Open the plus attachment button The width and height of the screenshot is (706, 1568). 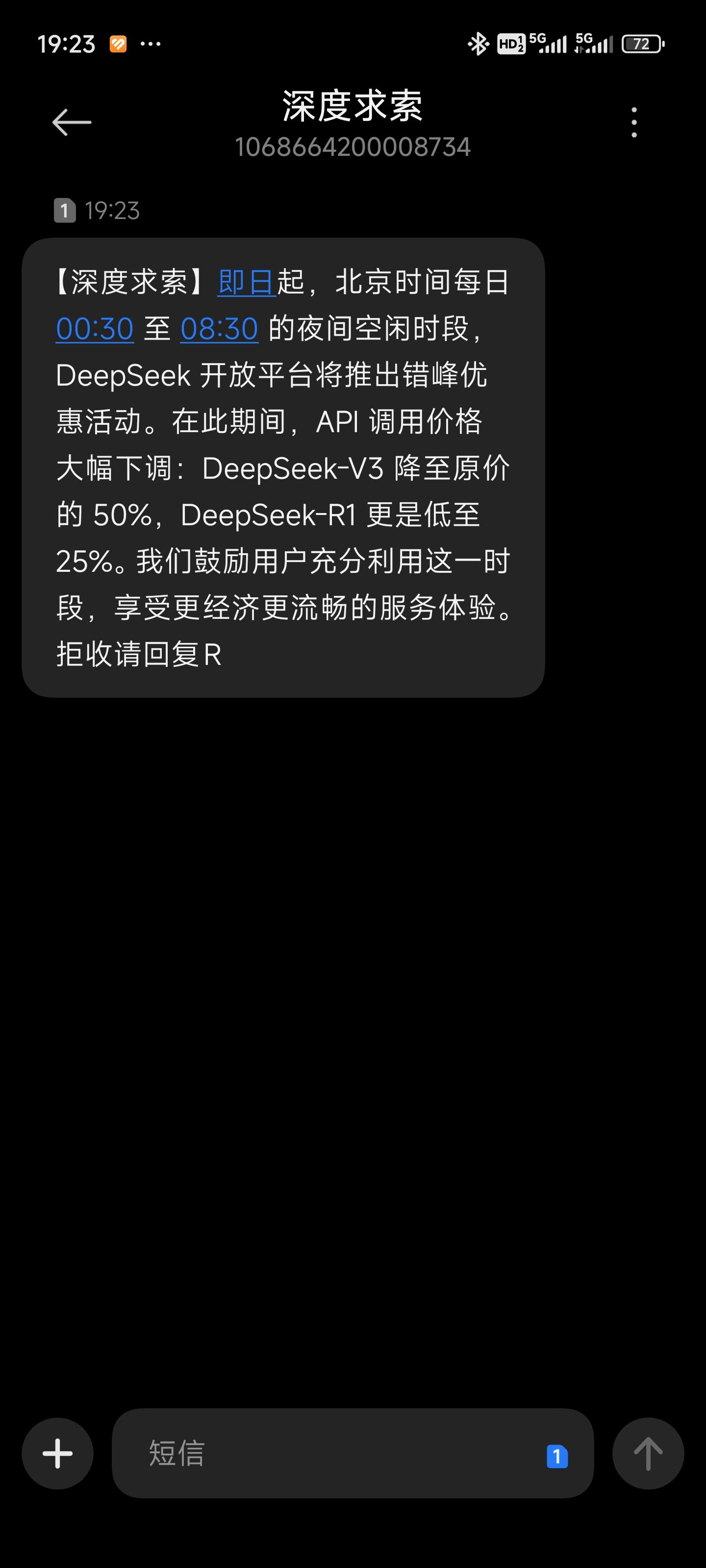pyautogui.click(x=58, y=1453)
